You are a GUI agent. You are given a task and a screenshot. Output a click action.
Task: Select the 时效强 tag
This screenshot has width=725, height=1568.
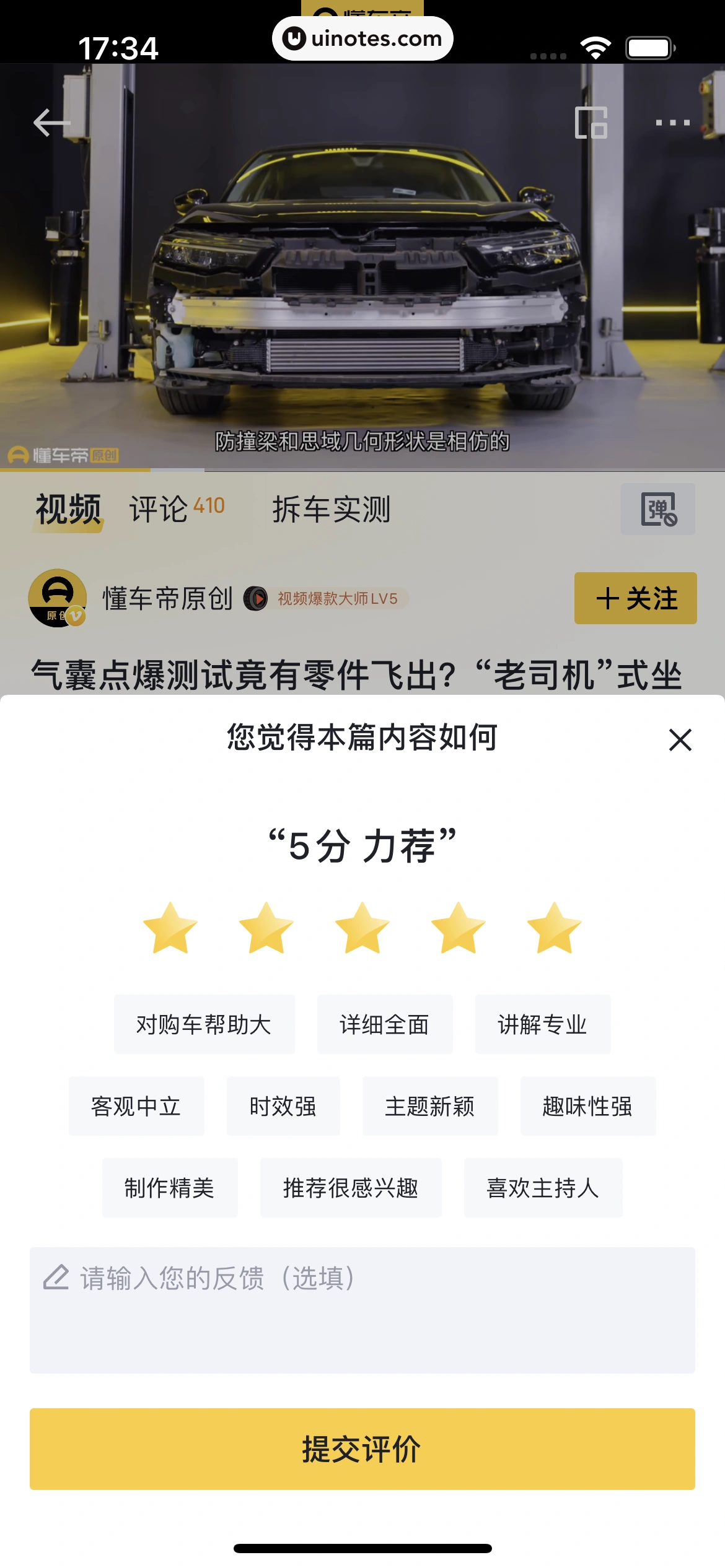tap(283, 1106)
